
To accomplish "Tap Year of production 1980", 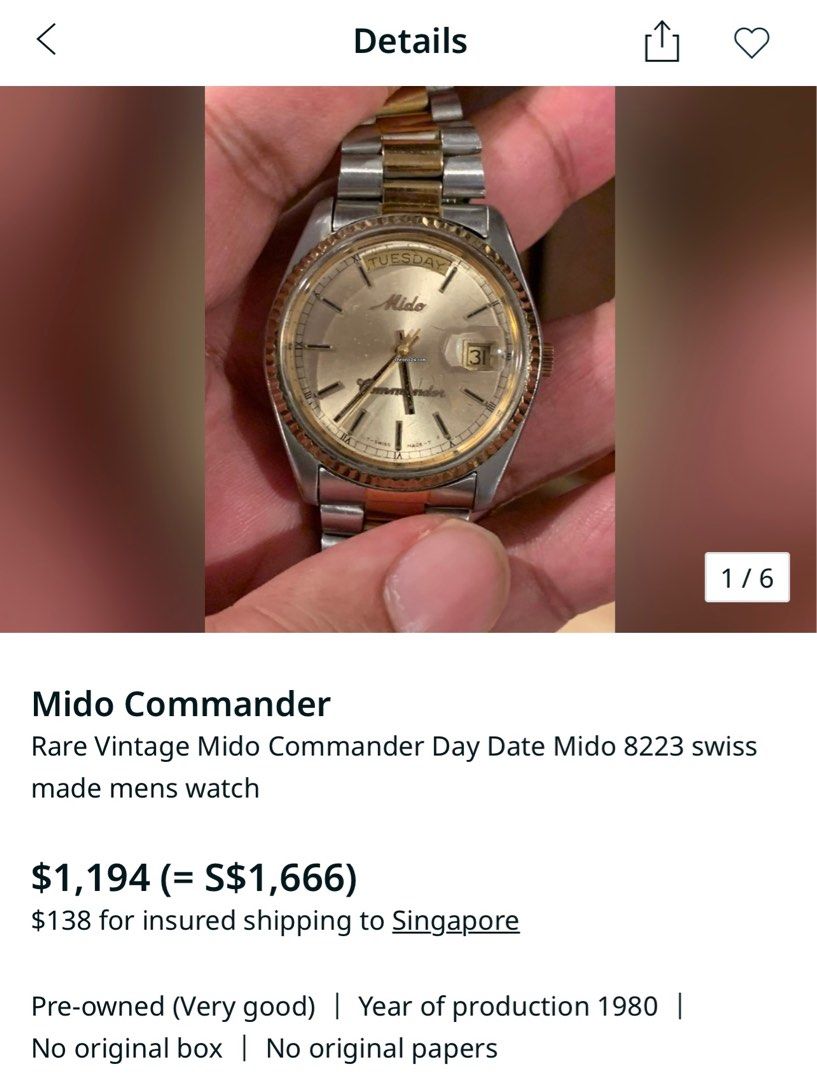I will [510, 1007].
